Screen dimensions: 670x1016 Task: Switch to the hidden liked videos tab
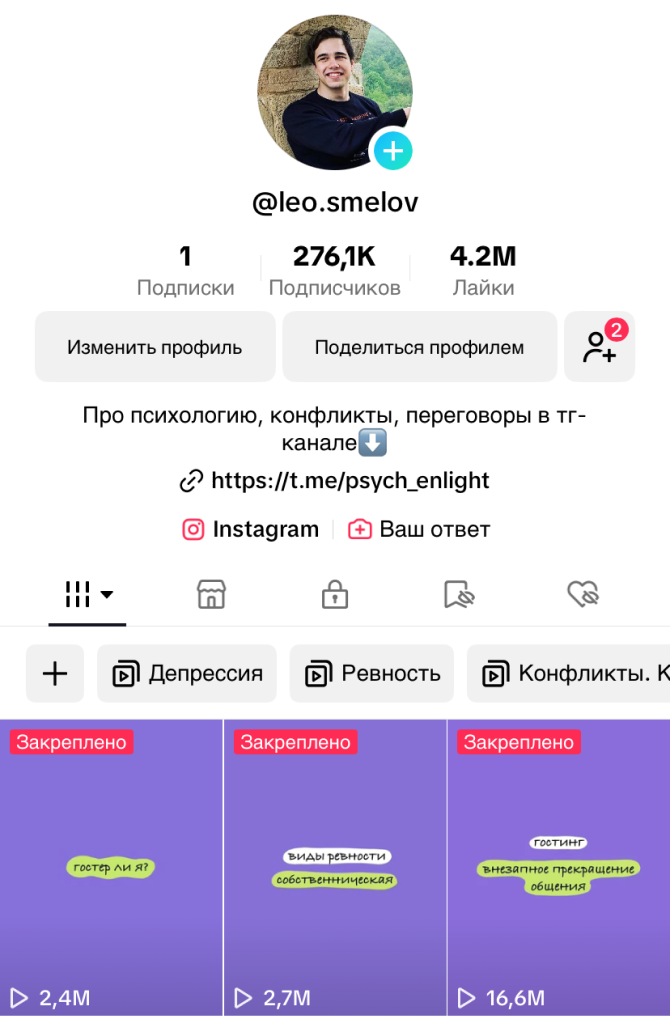(582, 595)
